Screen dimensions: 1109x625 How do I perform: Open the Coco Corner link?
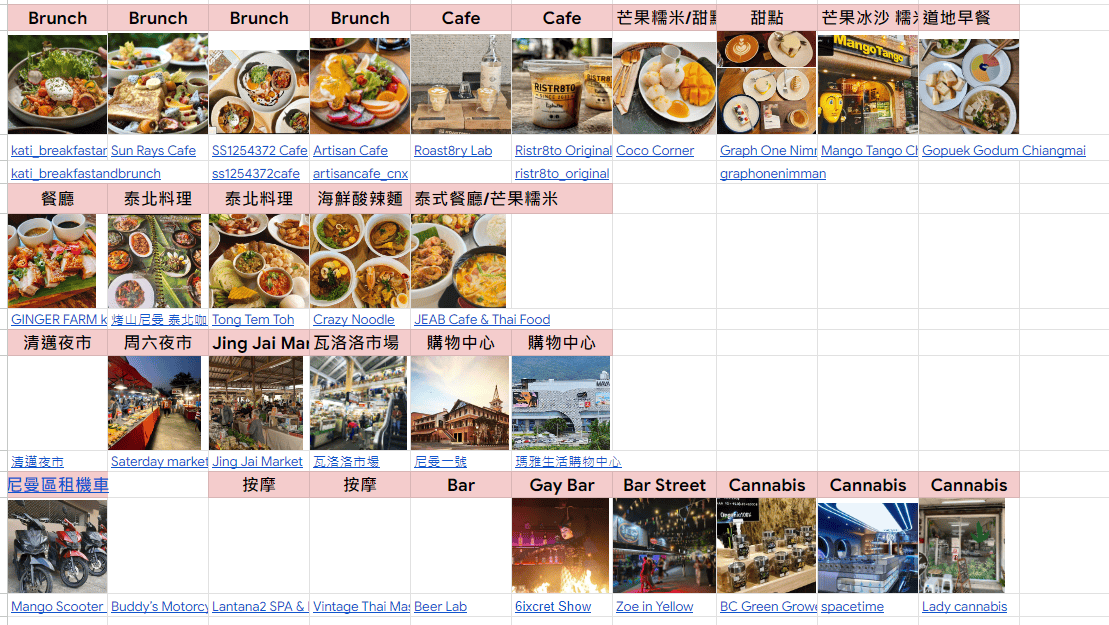click(x=655, y=151)
